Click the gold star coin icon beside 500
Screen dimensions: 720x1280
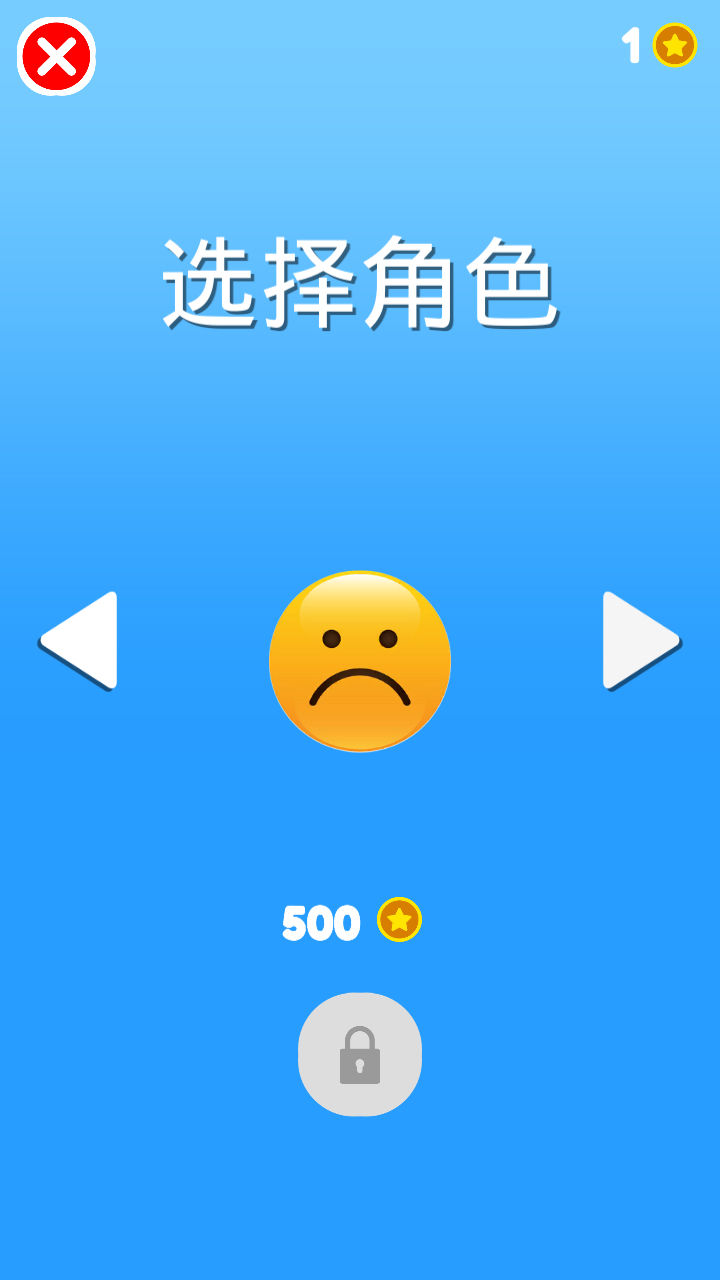tap(400, 920)
